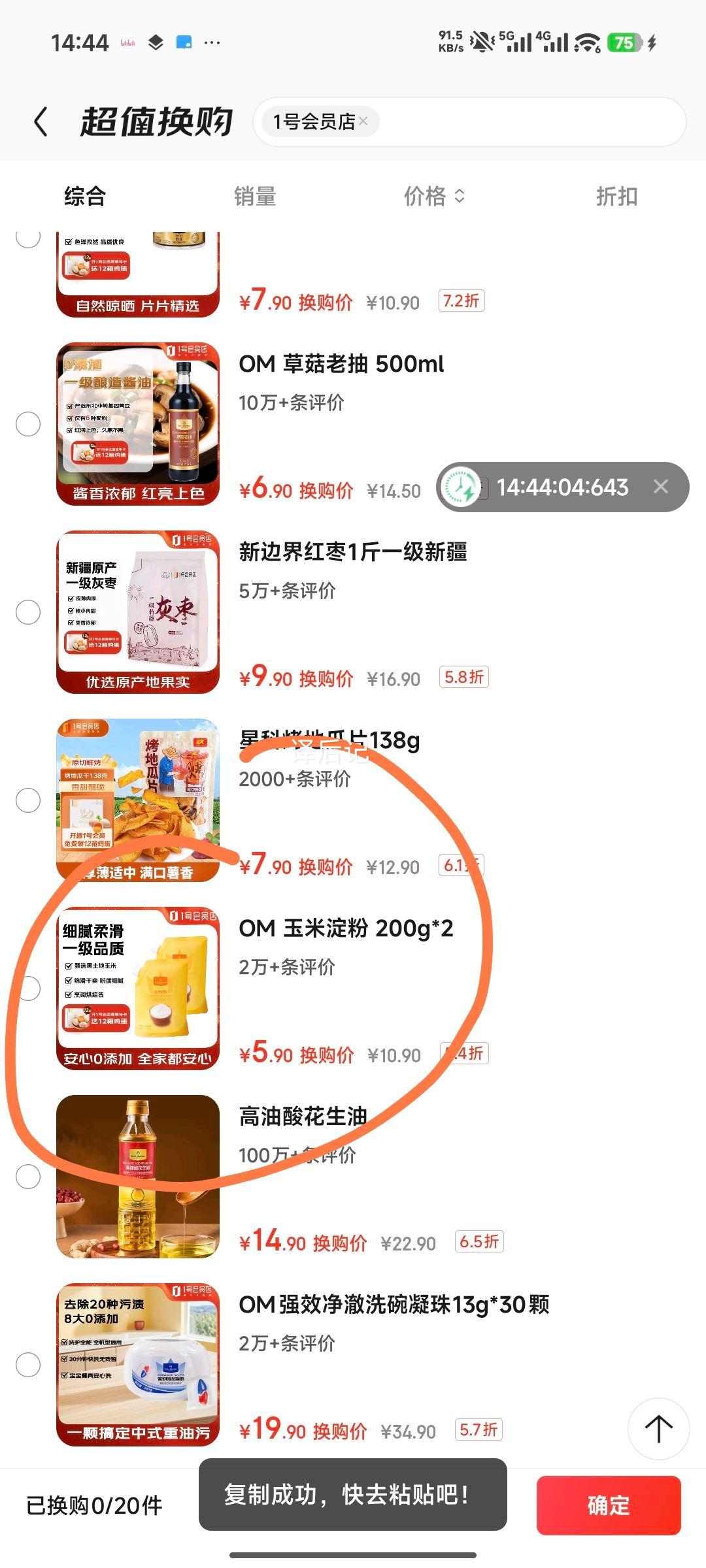Jump back to top of list
Screen dimensions: 706x1568
(658, 1429)
